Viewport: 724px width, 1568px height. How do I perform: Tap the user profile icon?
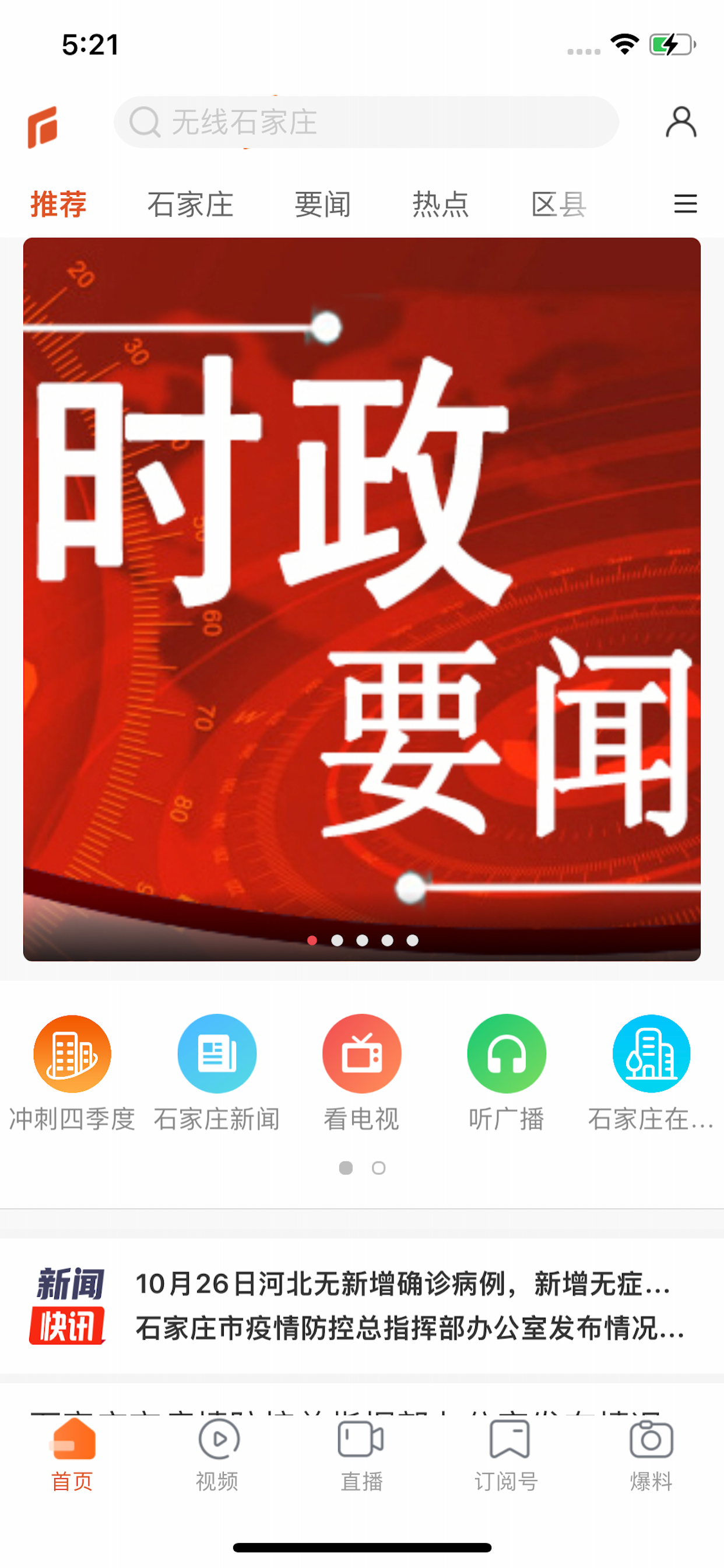[x=681, y=123]
